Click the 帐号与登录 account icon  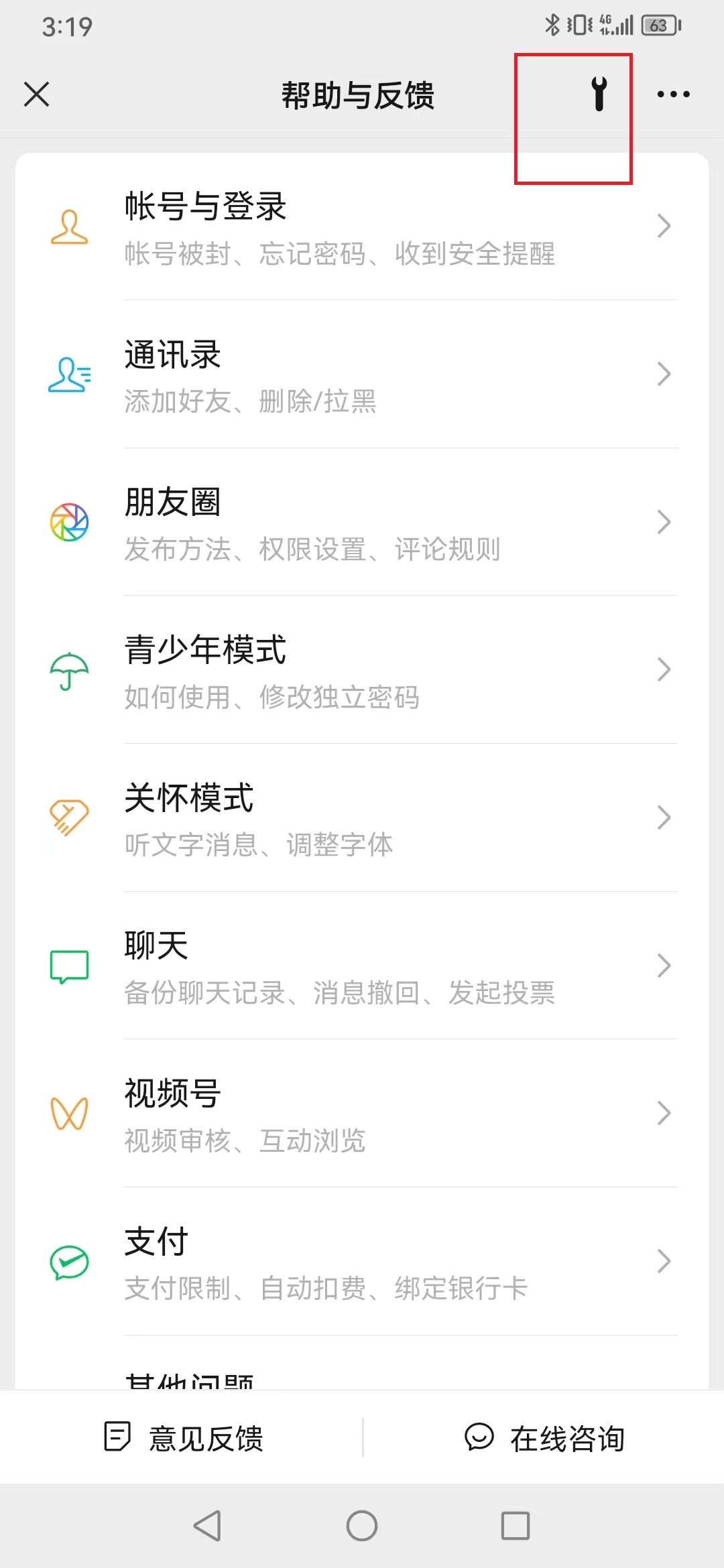point(69,228)
